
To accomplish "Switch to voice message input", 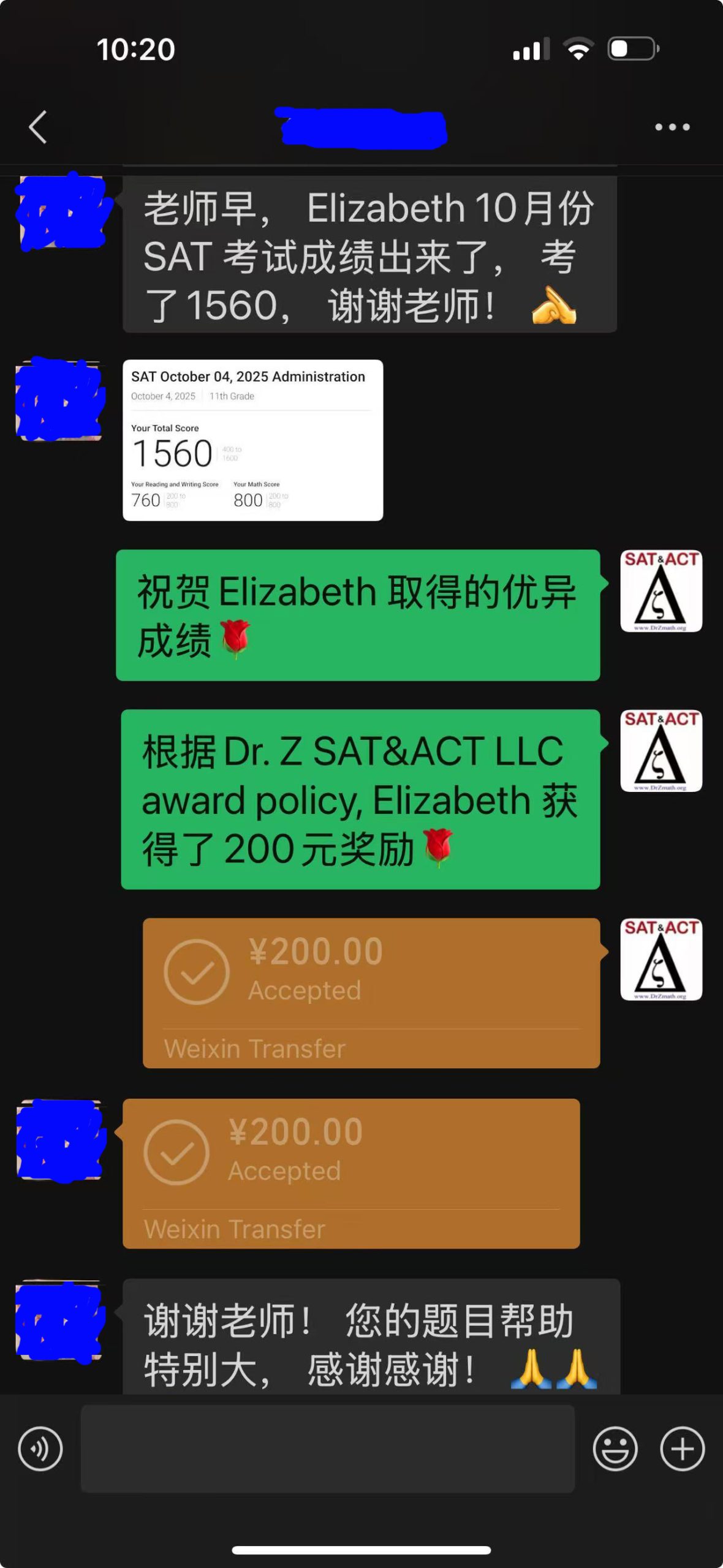I will click(40, 1449).
